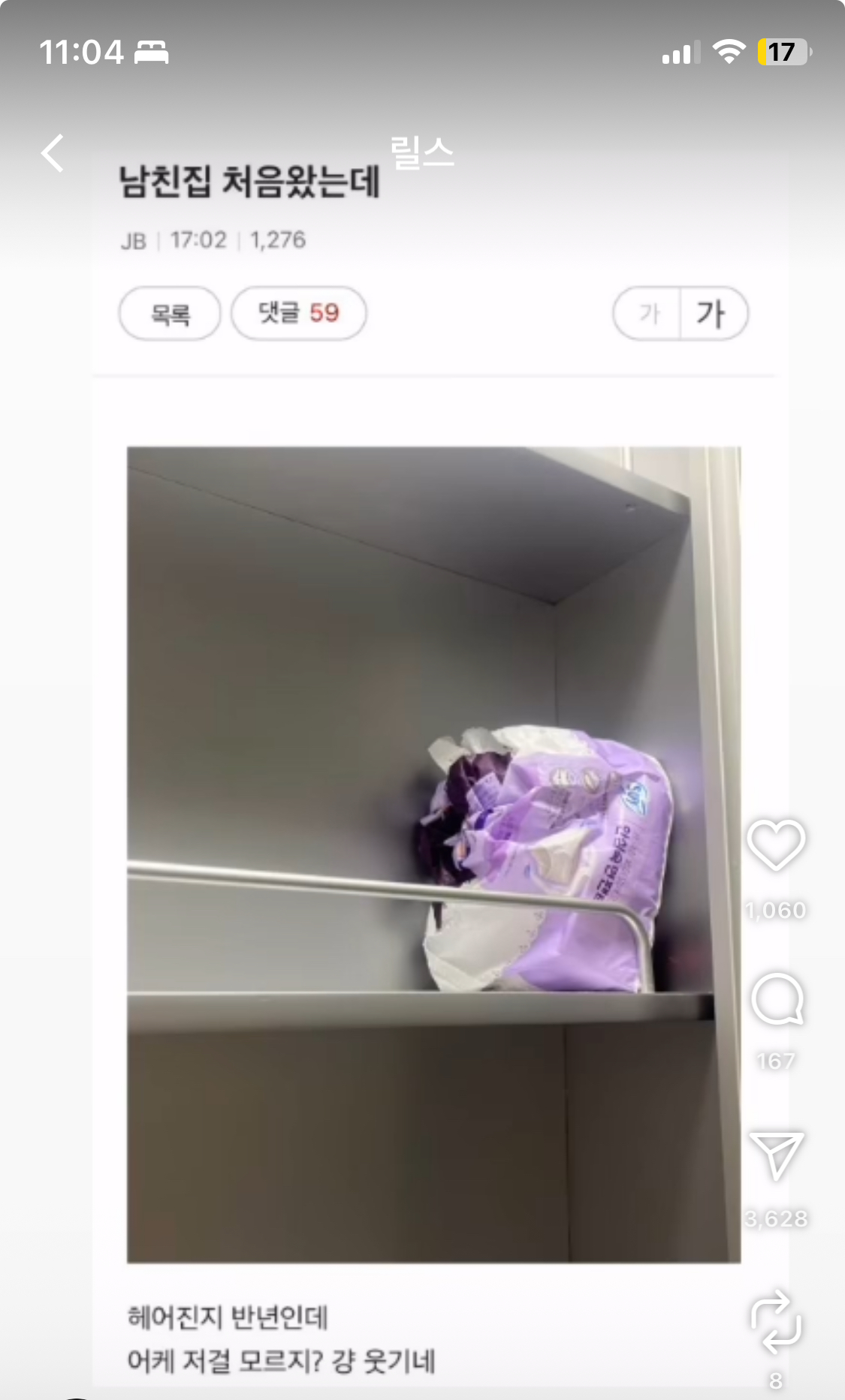Go back using the top-left arrow
Viewport: 845px width, 1400px height.
pos(53,154)
